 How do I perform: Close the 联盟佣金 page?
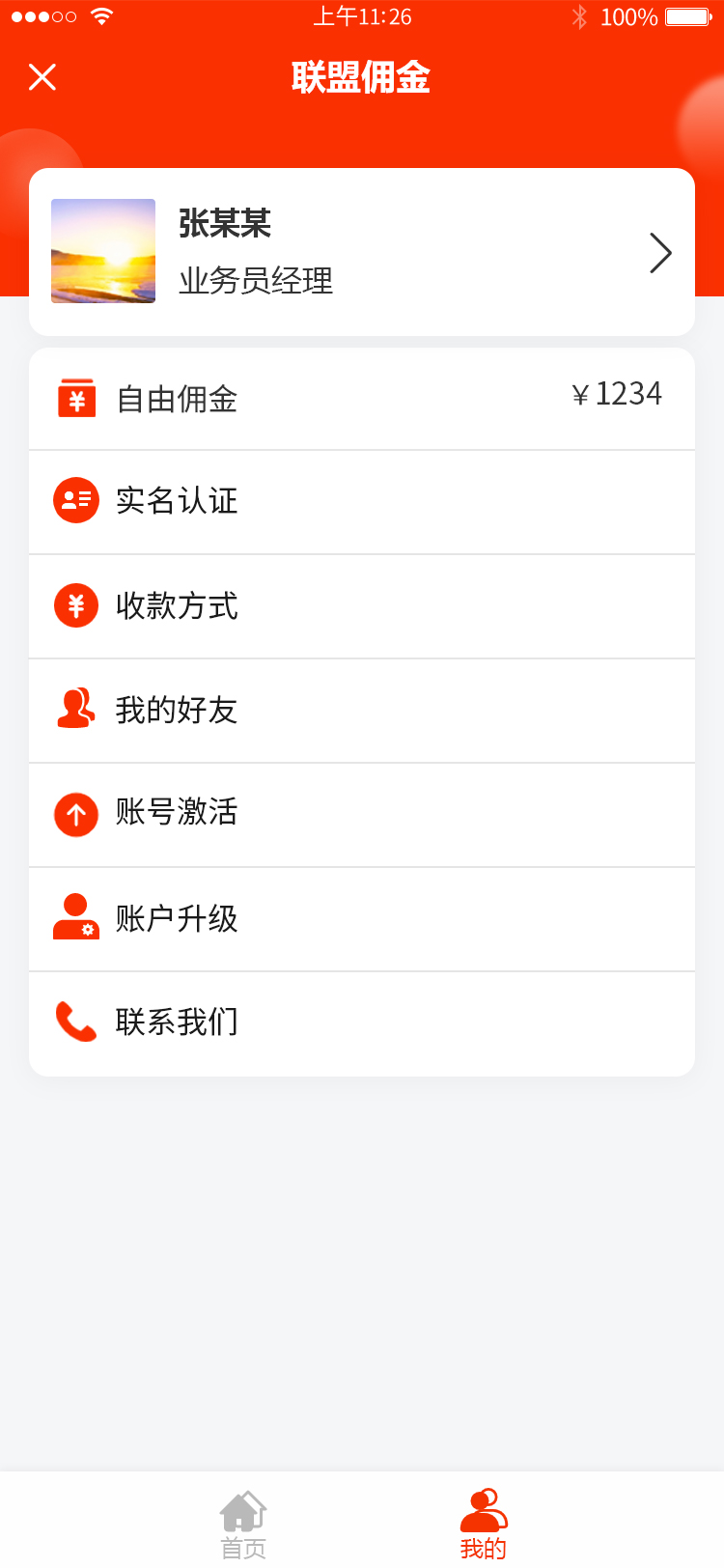click(42, 77)
